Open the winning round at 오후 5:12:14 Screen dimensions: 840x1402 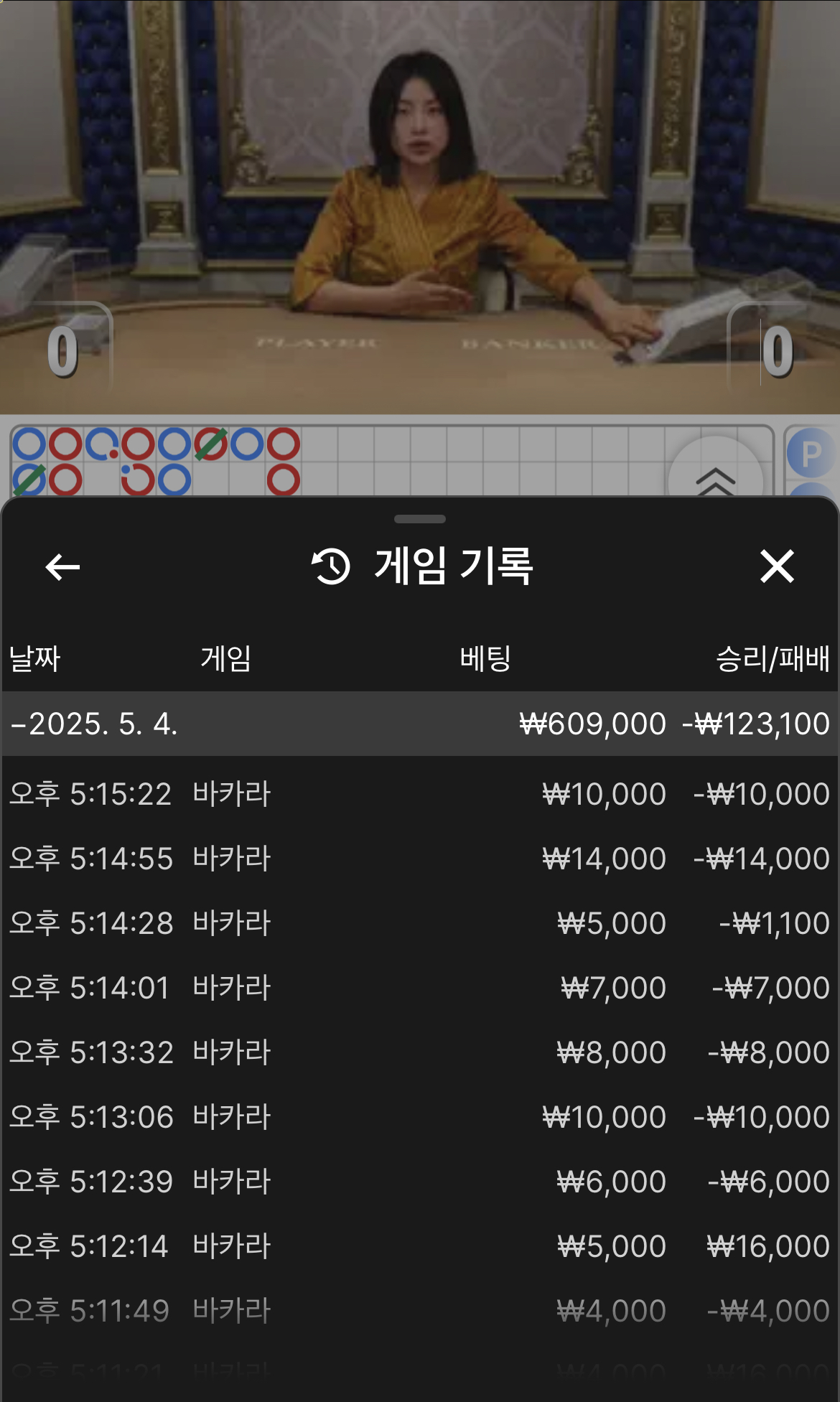coord(419,1246)
